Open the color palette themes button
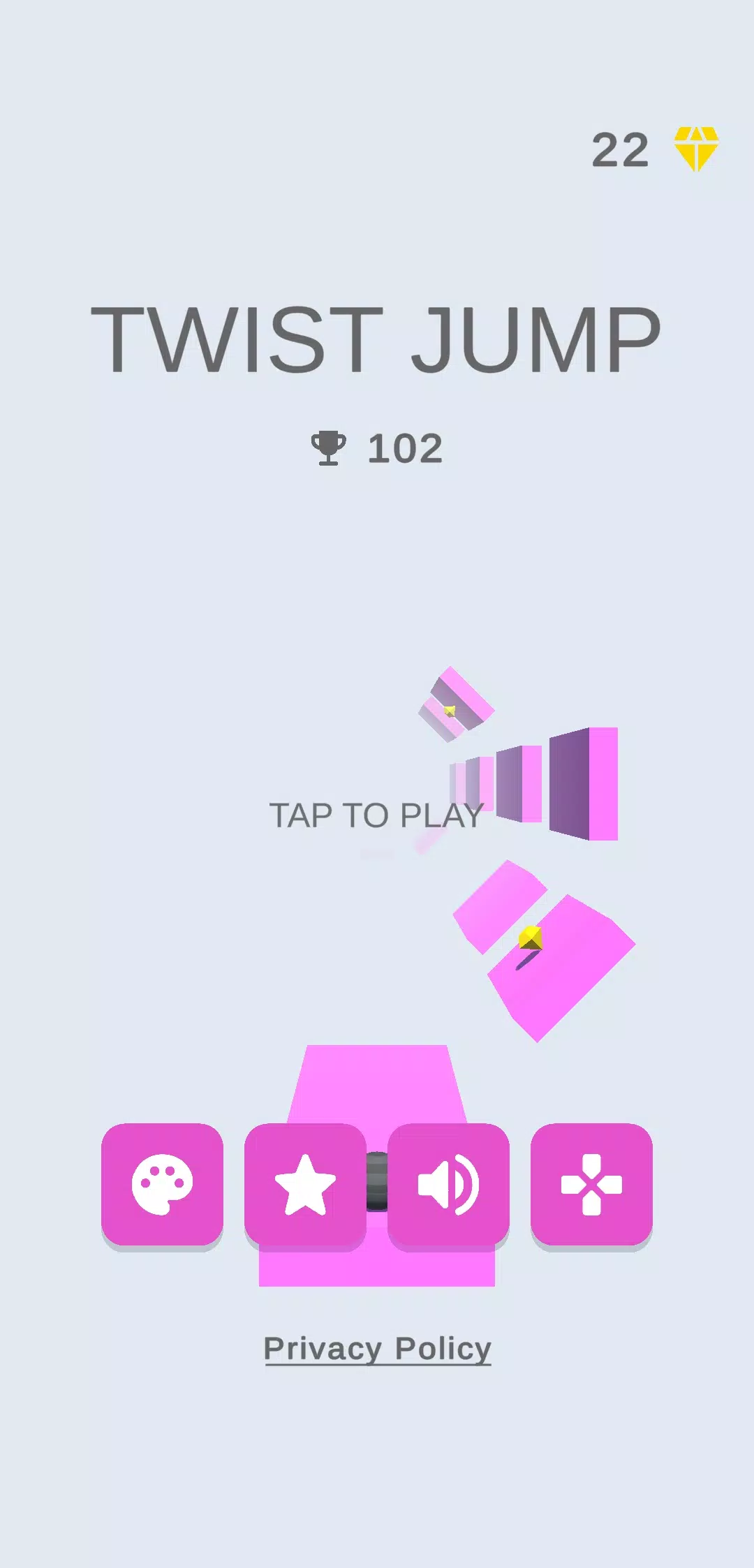 pyautogui.click(x=162, y=1184)
